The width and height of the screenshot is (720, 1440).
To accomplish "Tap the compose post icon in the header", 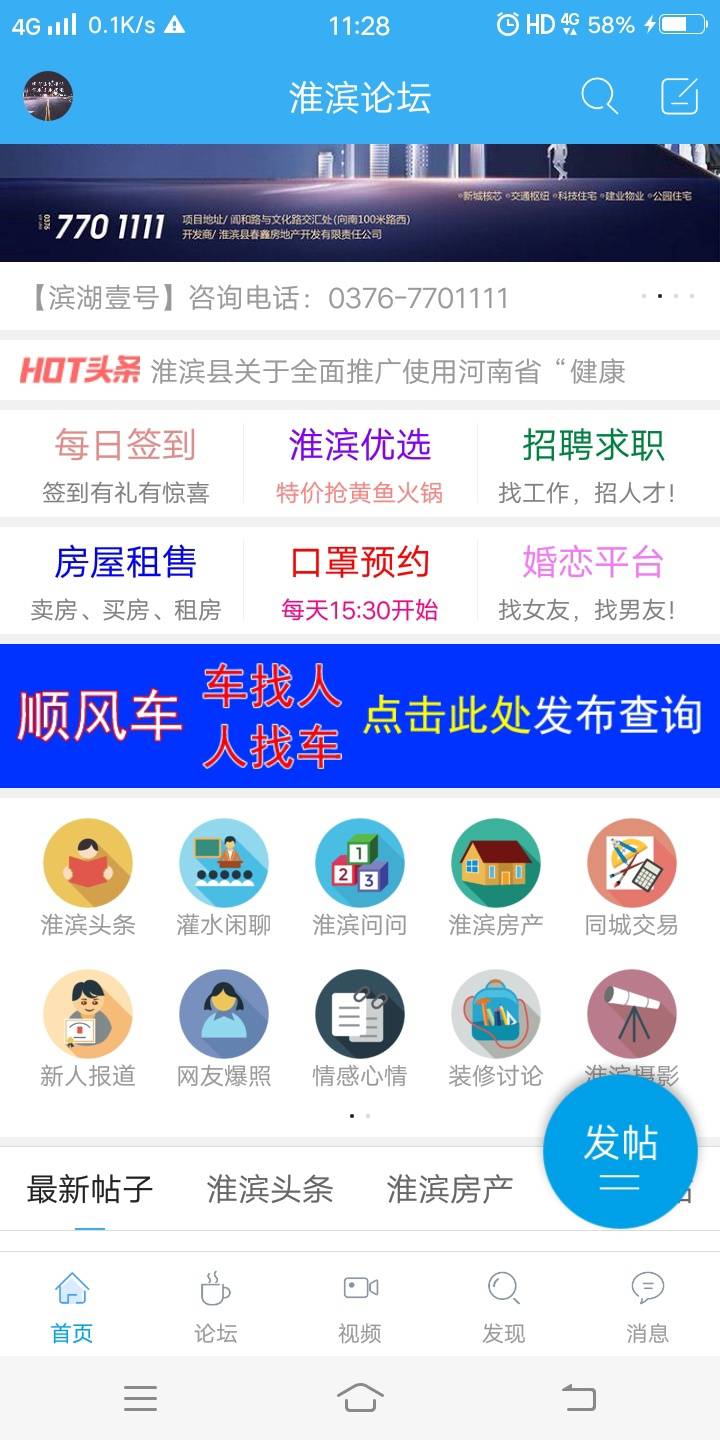I will [680, 97].
